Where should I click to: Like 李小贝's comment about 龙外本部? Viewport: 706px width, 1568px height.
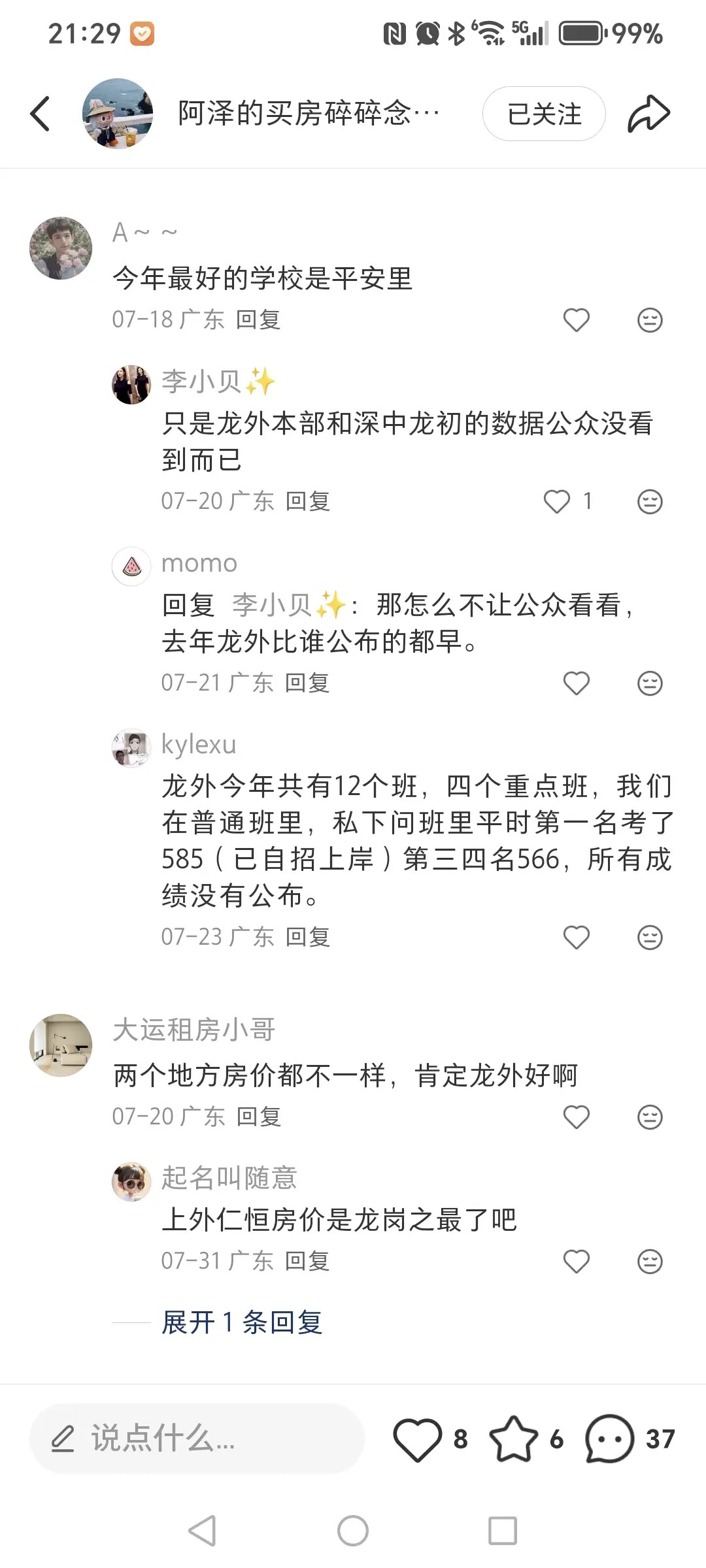pos(557,501)
